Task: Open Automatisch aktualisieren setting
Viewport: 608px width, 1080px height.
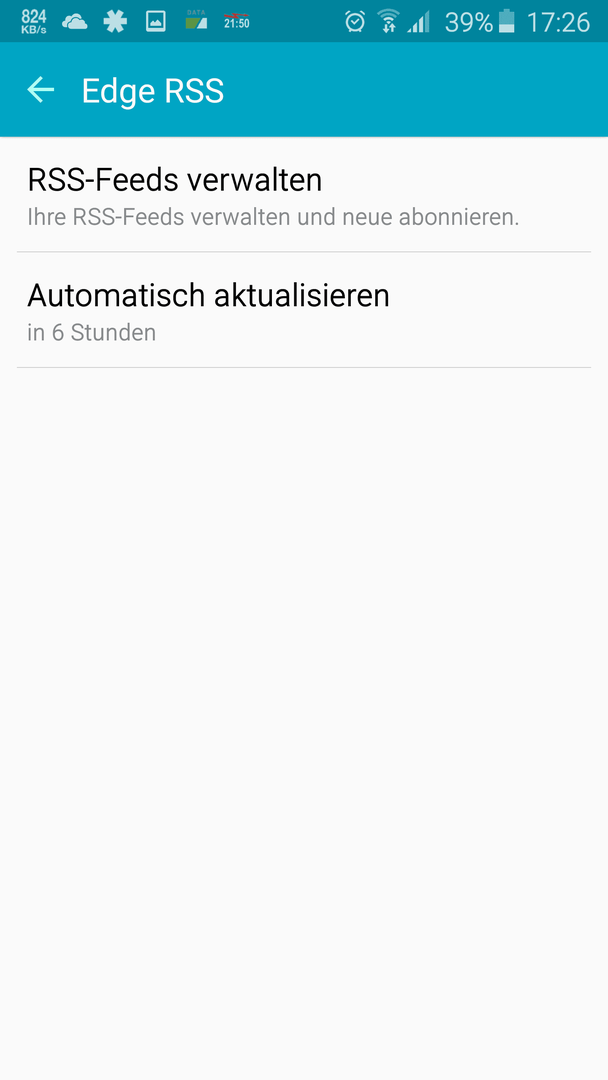Action: [x=304, y=311]
